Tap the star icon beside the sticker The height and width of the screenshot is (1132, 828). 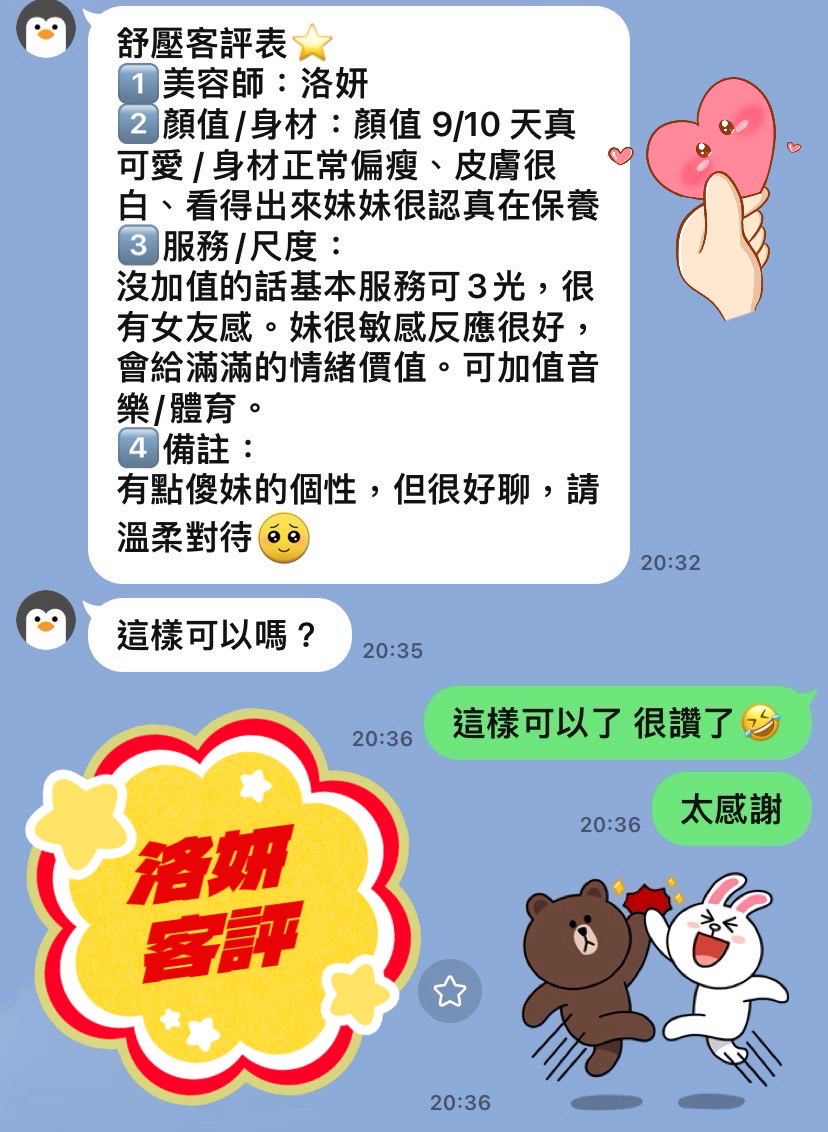(450, 991)
